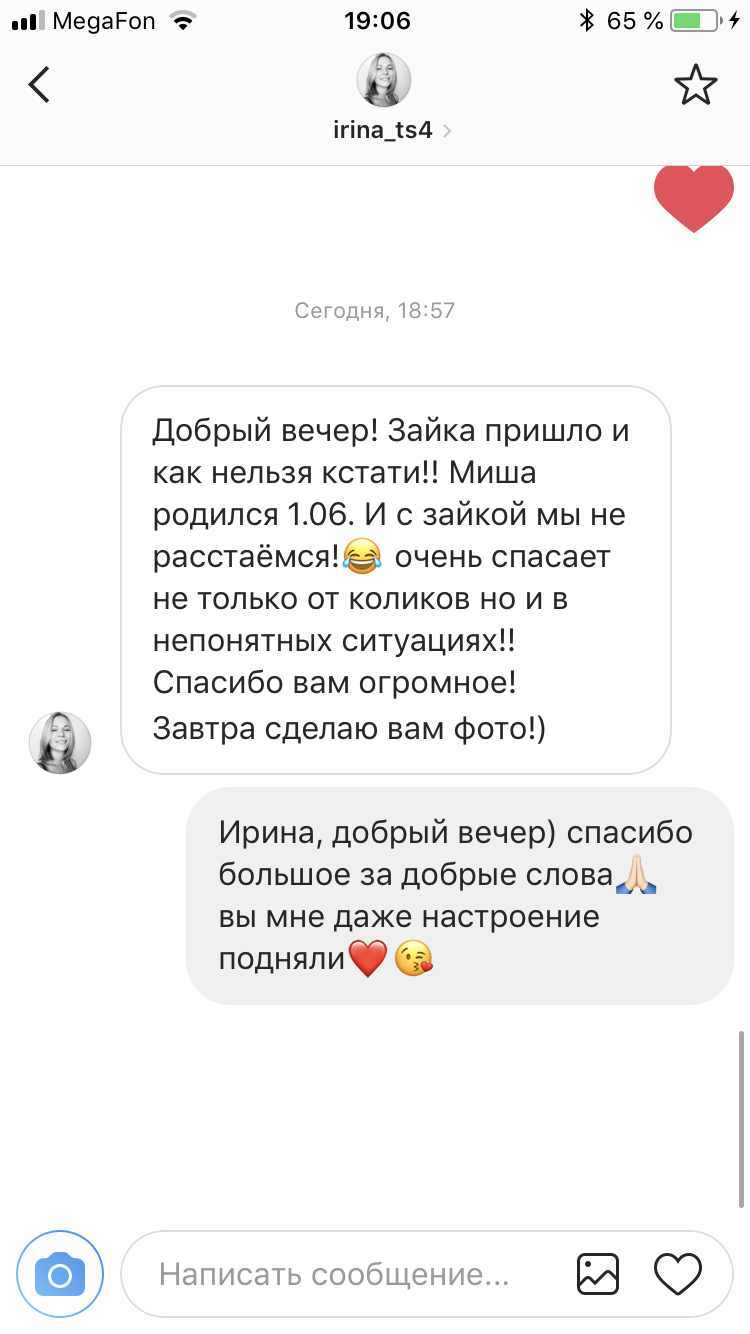Open irina_ts4 profile from the header
Image resolution: width=750 pixels, height=1334 pixels.
point(385,130)
